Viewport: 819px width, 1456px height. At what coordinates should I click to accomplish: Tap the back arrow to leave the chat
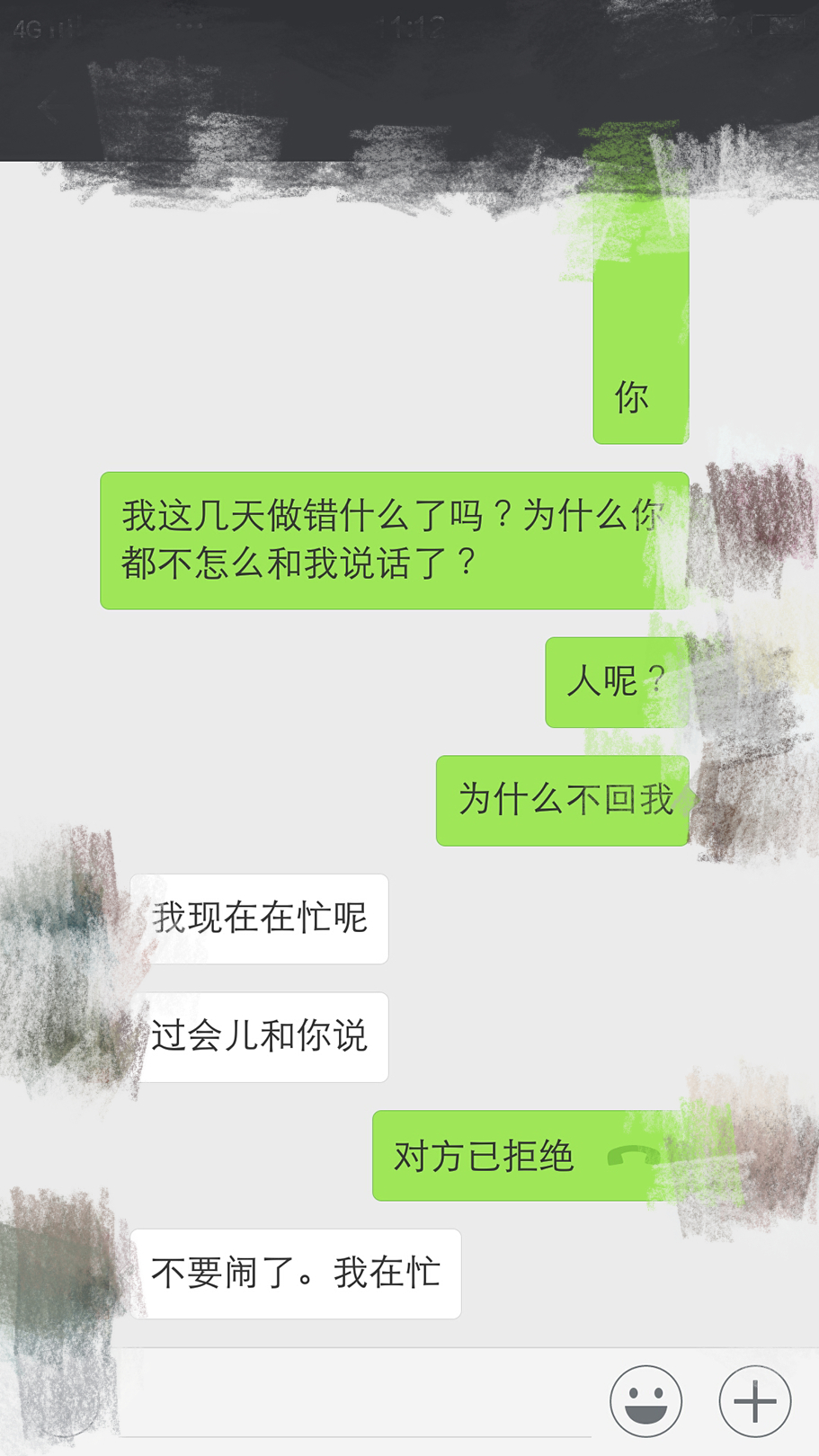pos(45,108)
